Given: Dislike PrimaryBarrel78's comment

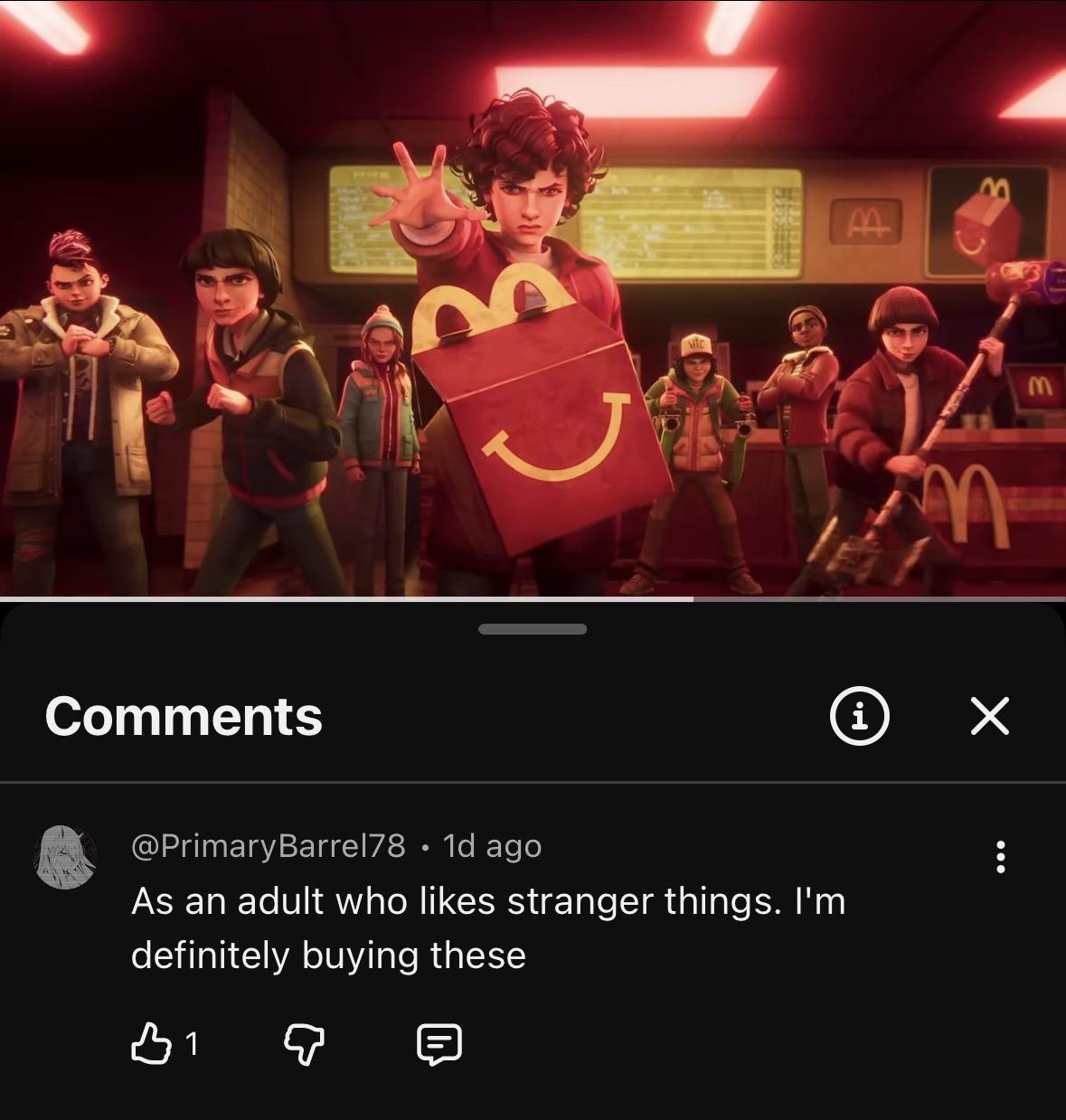Looking at the screenshot, I should point(305,1044).
